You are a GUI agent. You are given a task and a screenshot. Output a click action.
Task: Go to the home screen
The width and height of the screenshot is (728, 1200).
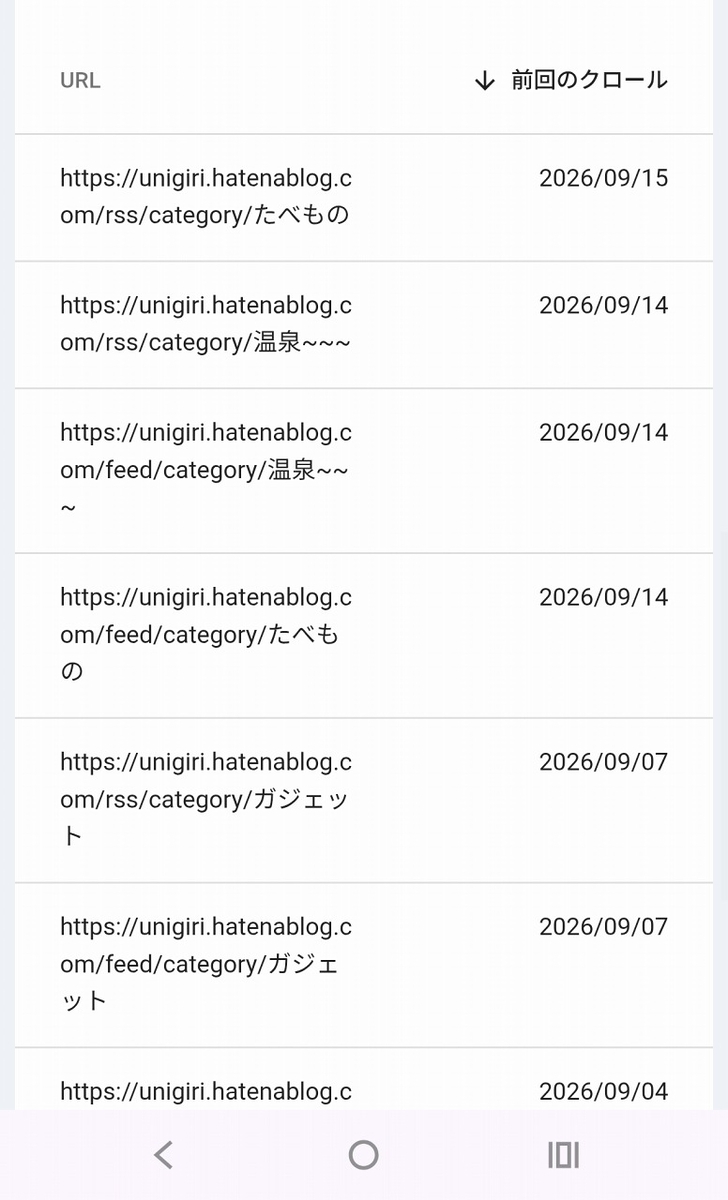(x=363, y=1155)
